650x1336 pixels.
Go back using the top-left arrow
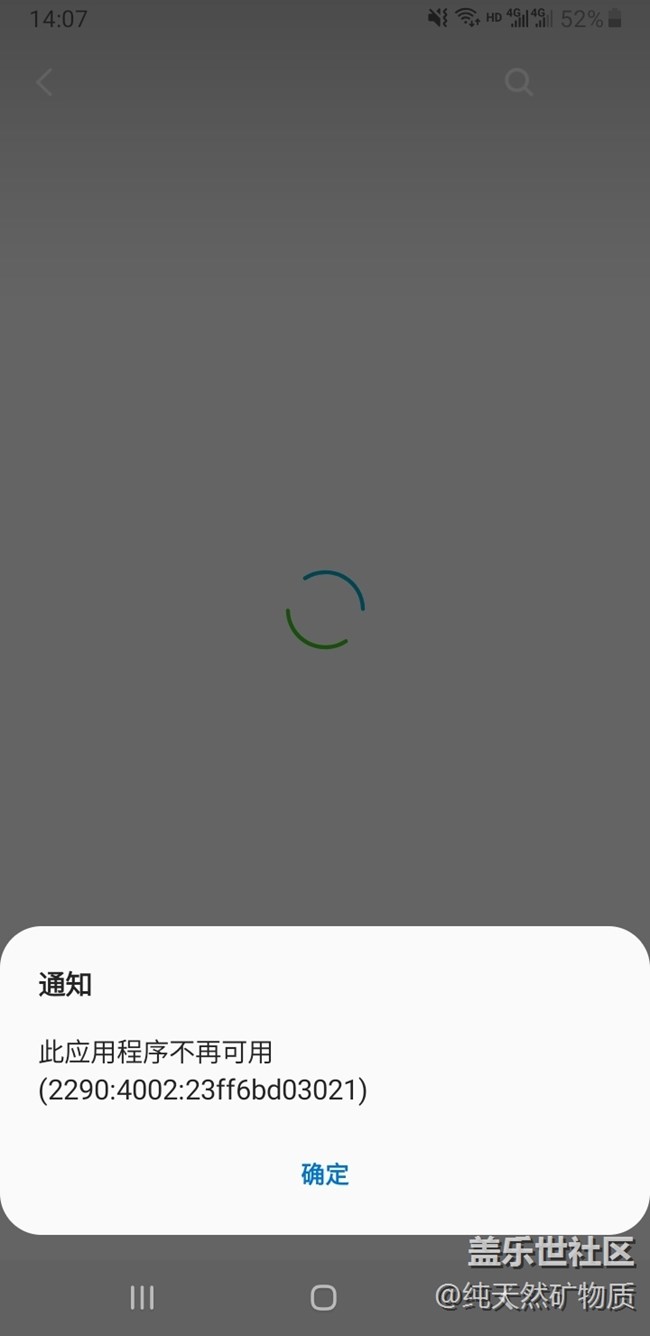click(x=44, y=82)
